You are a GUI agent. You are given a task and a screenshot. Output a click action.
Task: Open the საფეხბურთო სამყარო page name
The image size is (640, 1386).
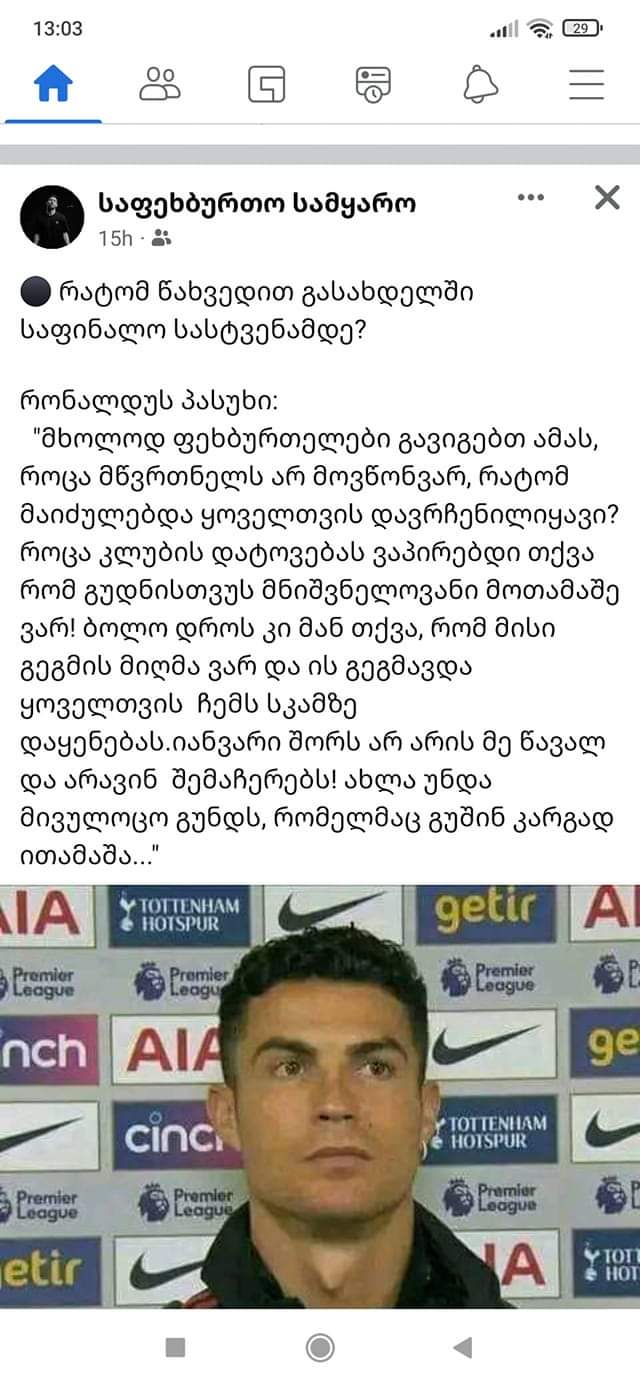(257, 204)
